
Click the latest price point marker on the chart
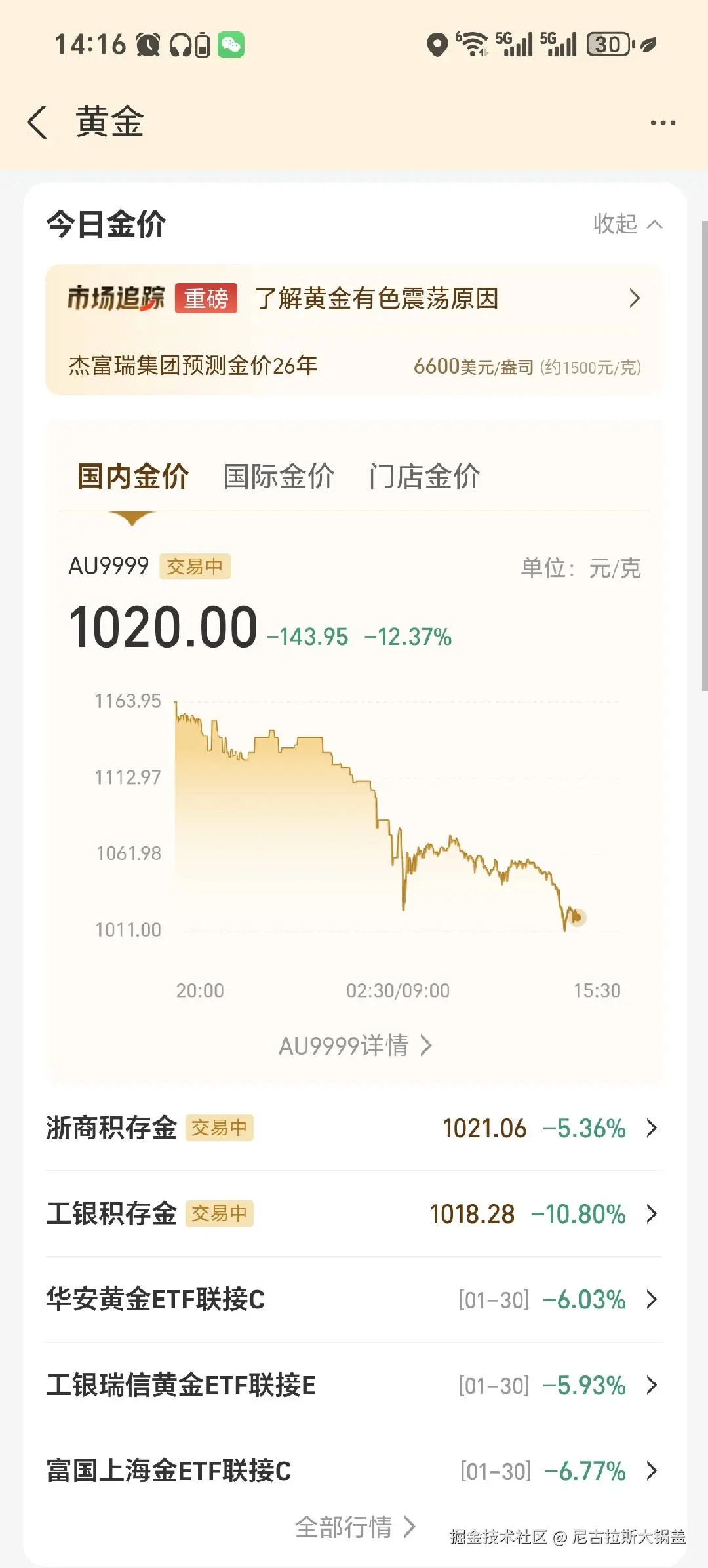point(578,918)
